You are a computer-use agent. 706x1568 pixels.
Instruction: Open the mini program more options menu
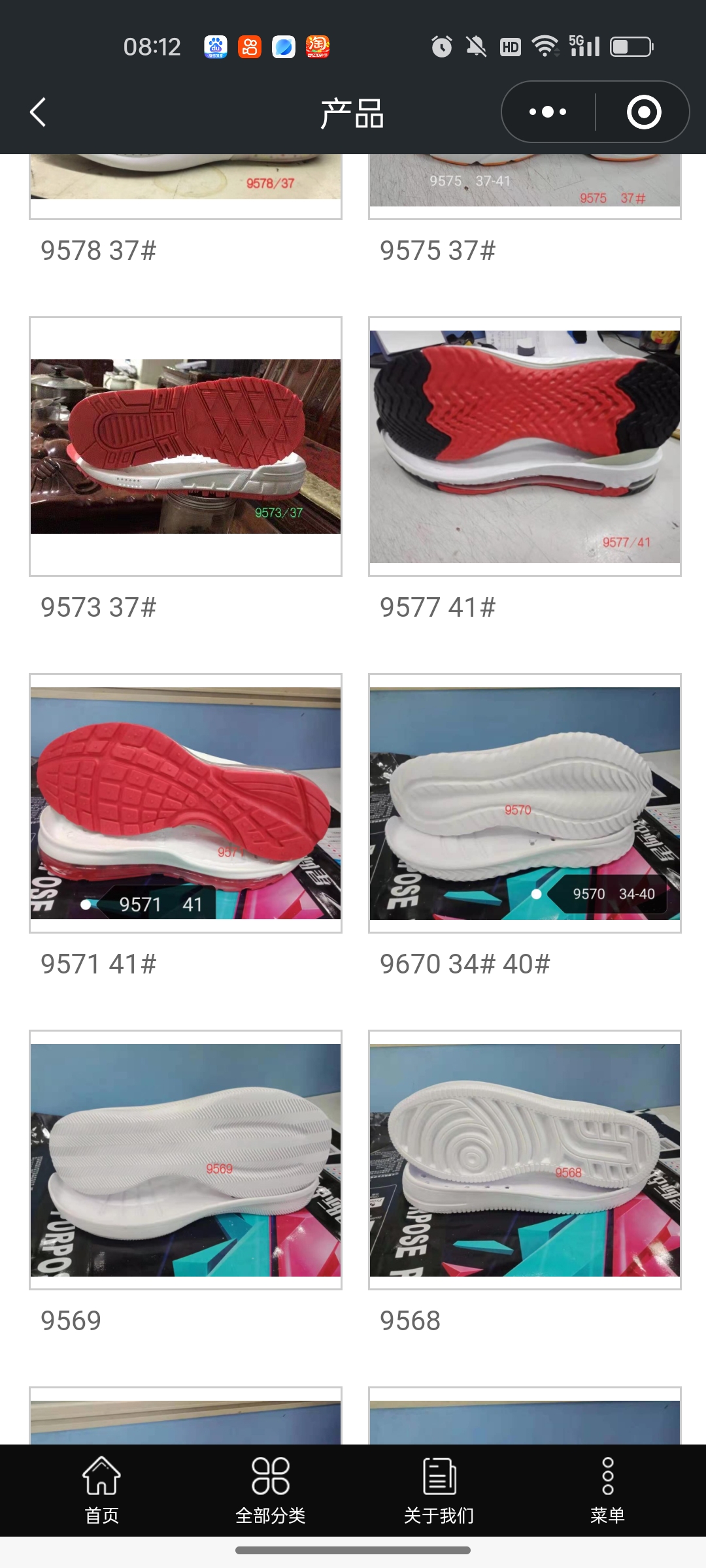tap(548, 112)
